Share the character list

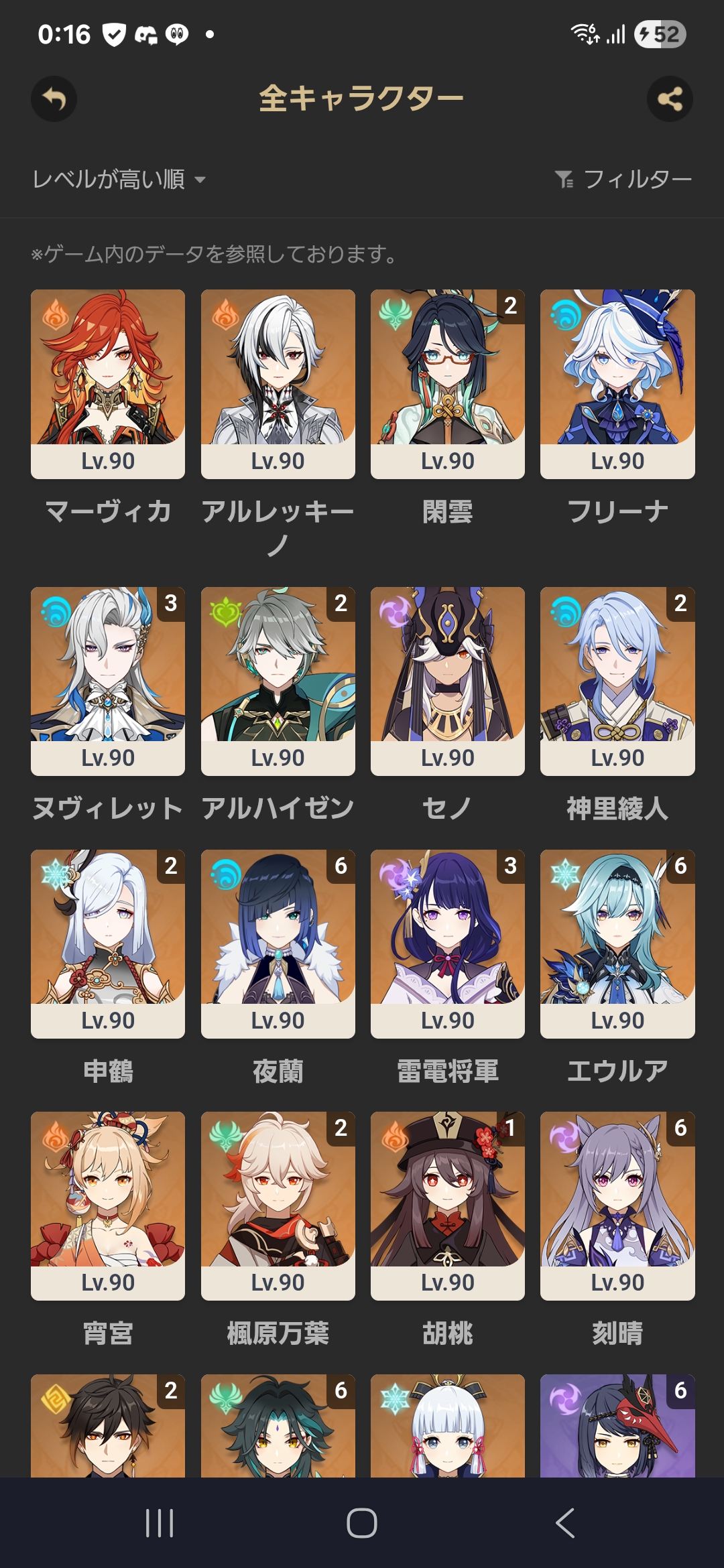tap(670, 99)
